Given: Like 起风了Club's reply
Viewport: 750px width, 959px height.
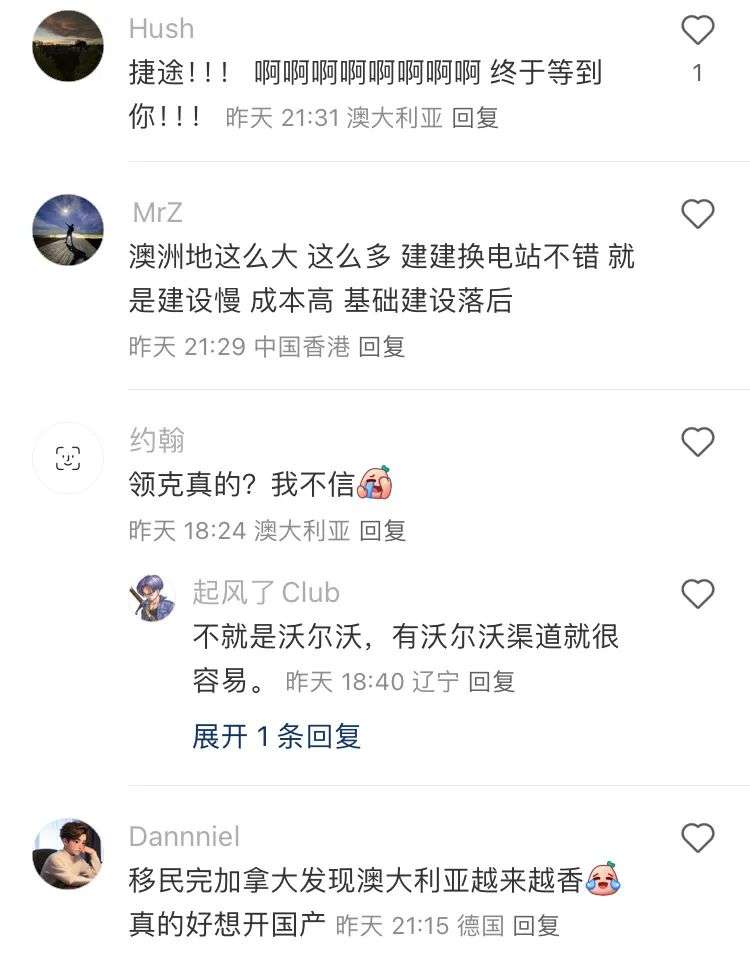Looking at the screenshot, I should point(697,594).
